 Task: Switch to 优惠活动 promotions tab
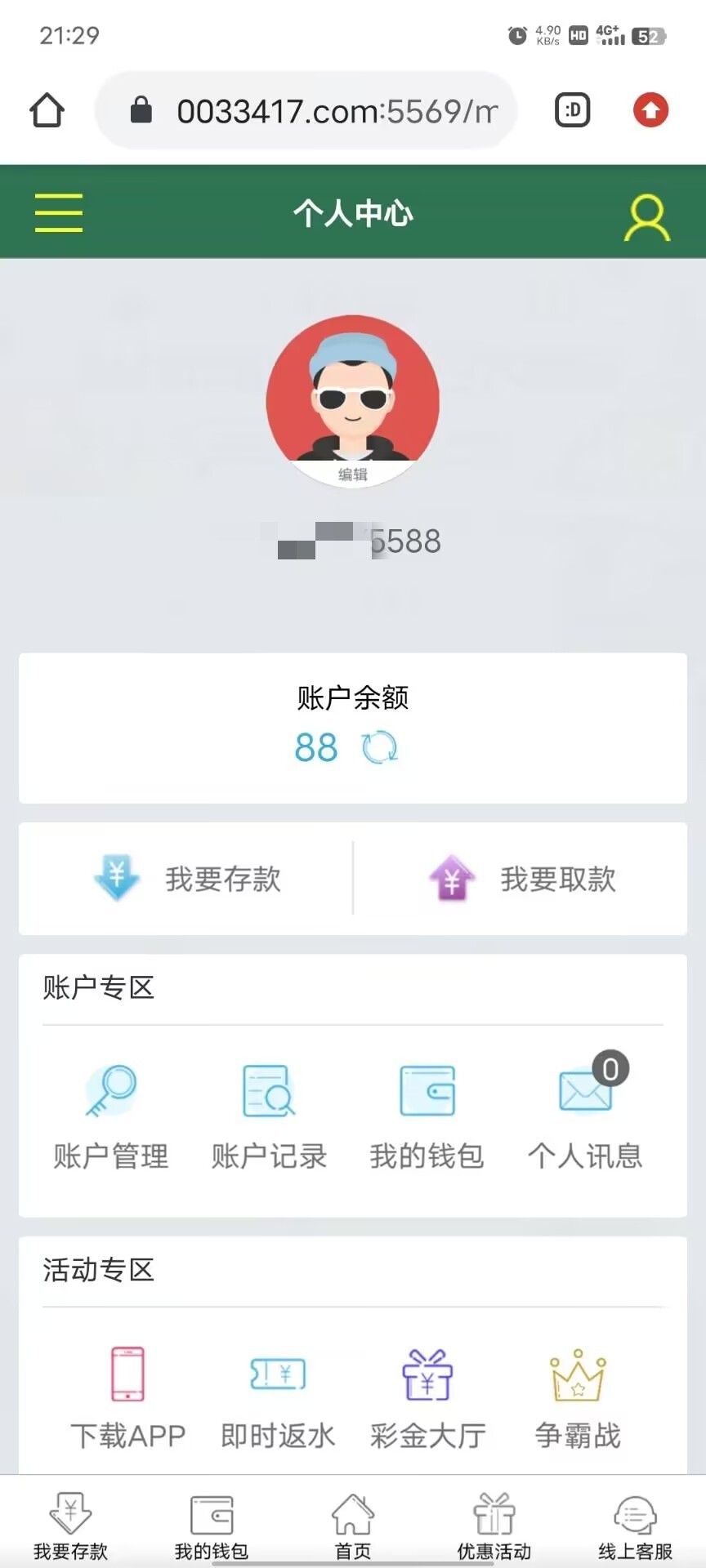pyautogui.click(x=494, y=1526)
